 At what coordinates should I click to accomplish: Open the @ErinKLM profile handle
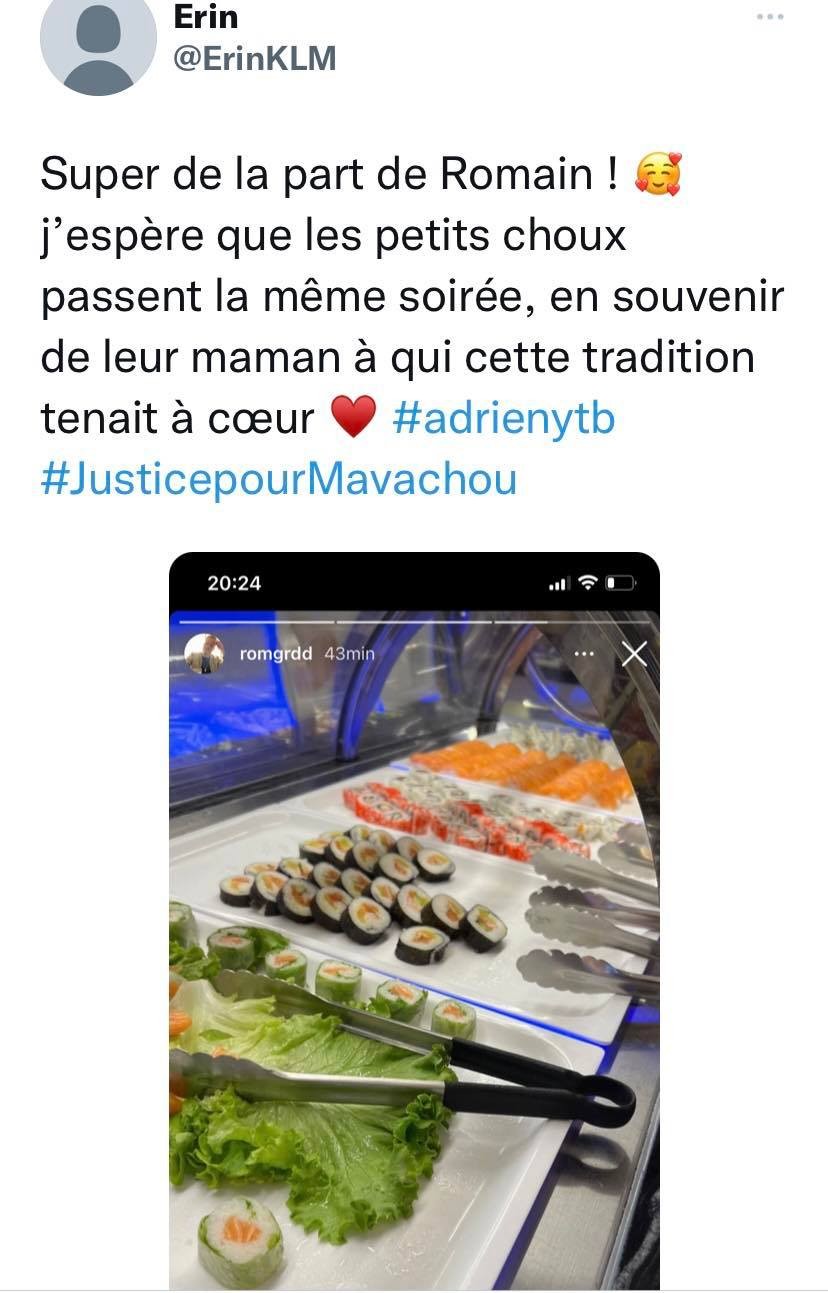point(254,58)
